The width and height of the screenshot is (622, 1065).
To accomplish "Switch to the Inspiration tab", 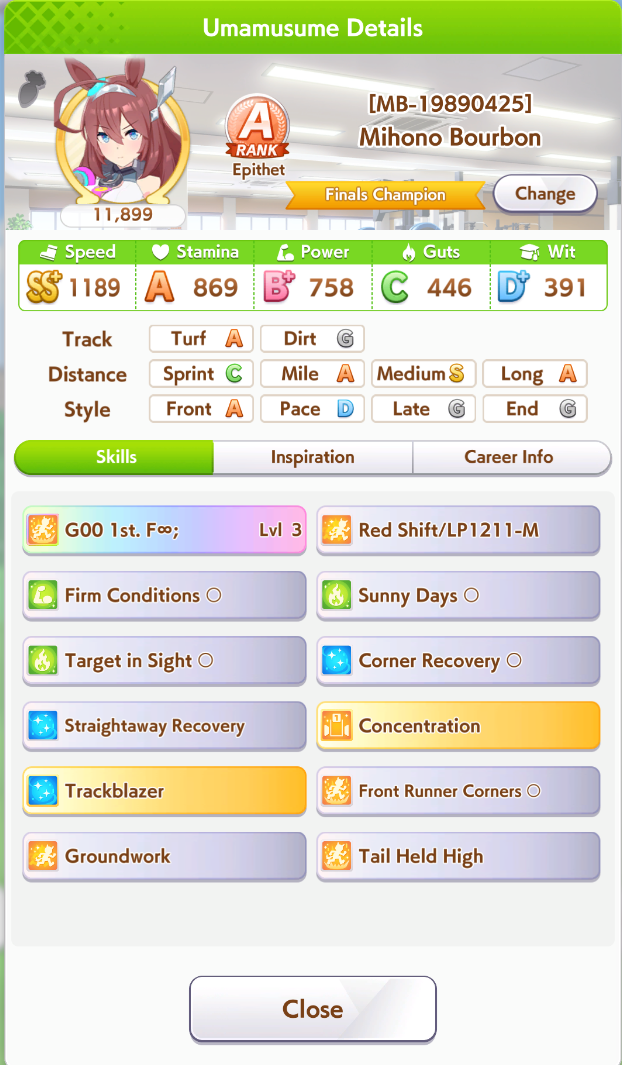I will (x=312, y=457).
